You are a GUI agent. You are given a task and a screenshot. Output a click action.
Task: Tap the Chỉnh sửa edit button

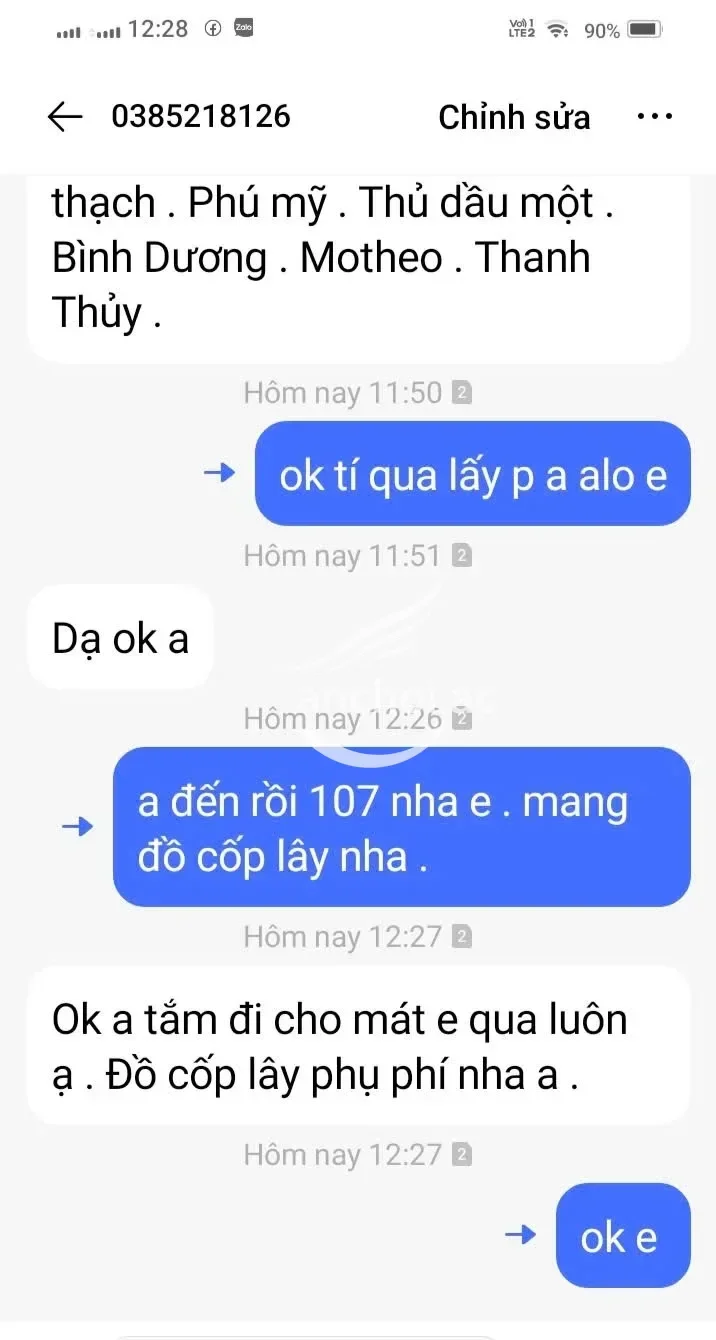click(x=514, y=117)
